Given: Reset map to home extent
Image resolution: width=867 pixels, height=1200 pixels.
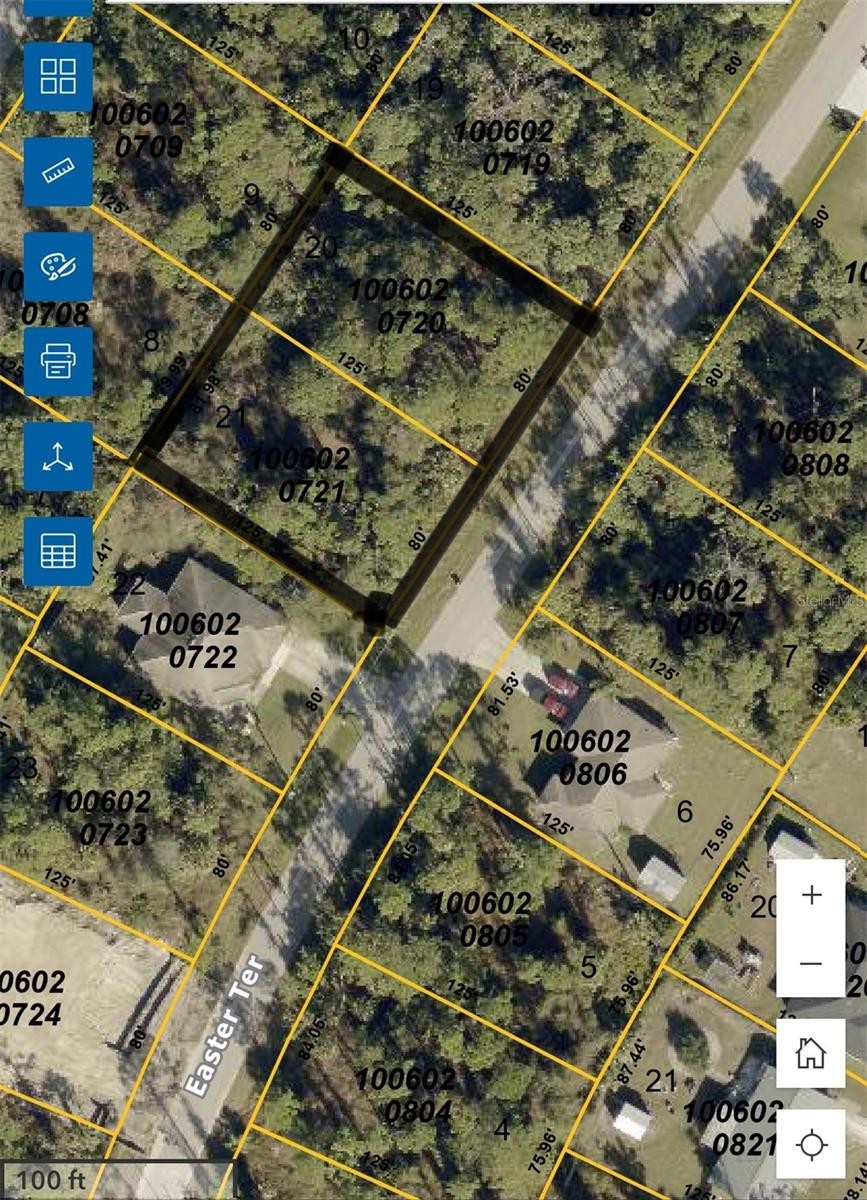Looking at the screenshot, I should tap(811, 1053).
